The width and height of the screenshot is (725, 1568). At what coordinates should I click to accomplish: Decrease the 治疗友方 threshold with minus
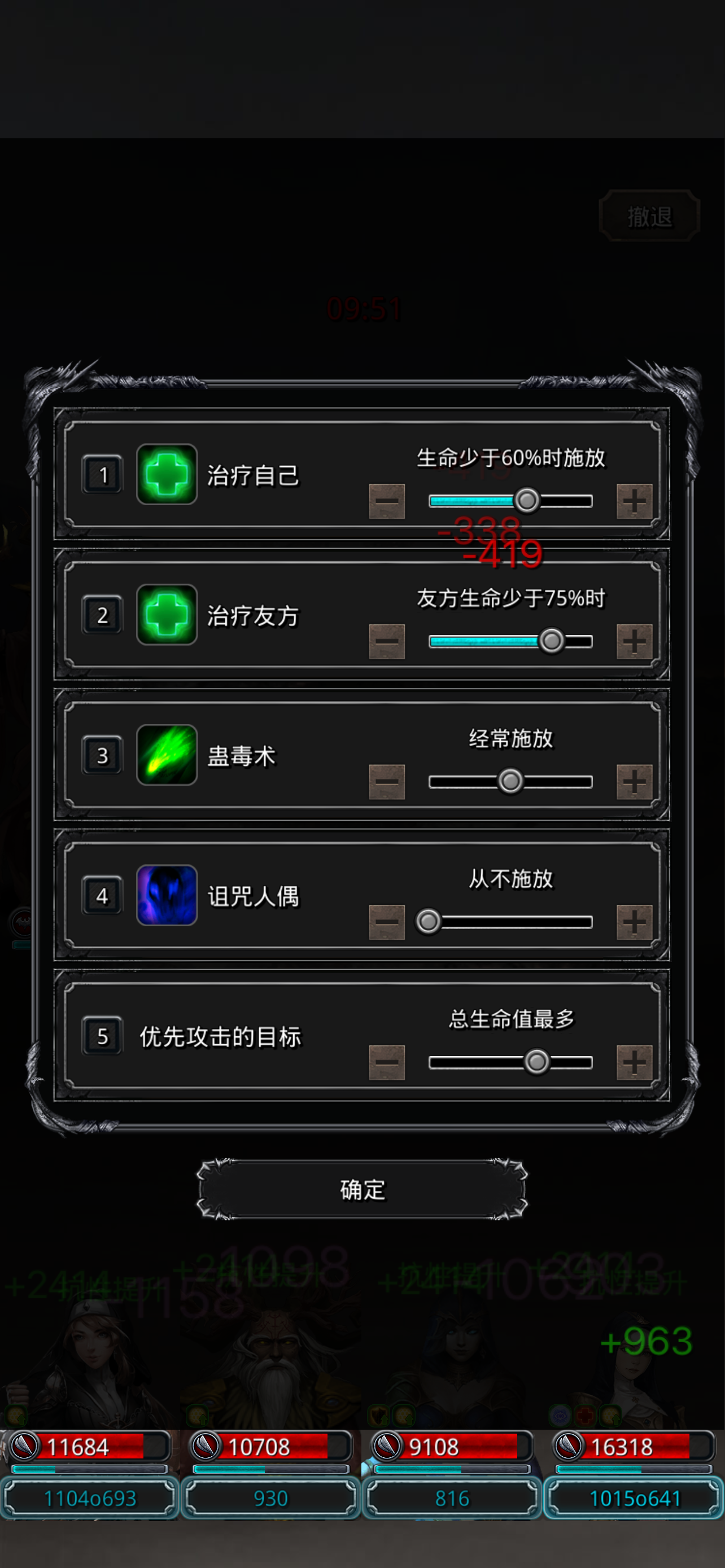[x=388, y=642]
